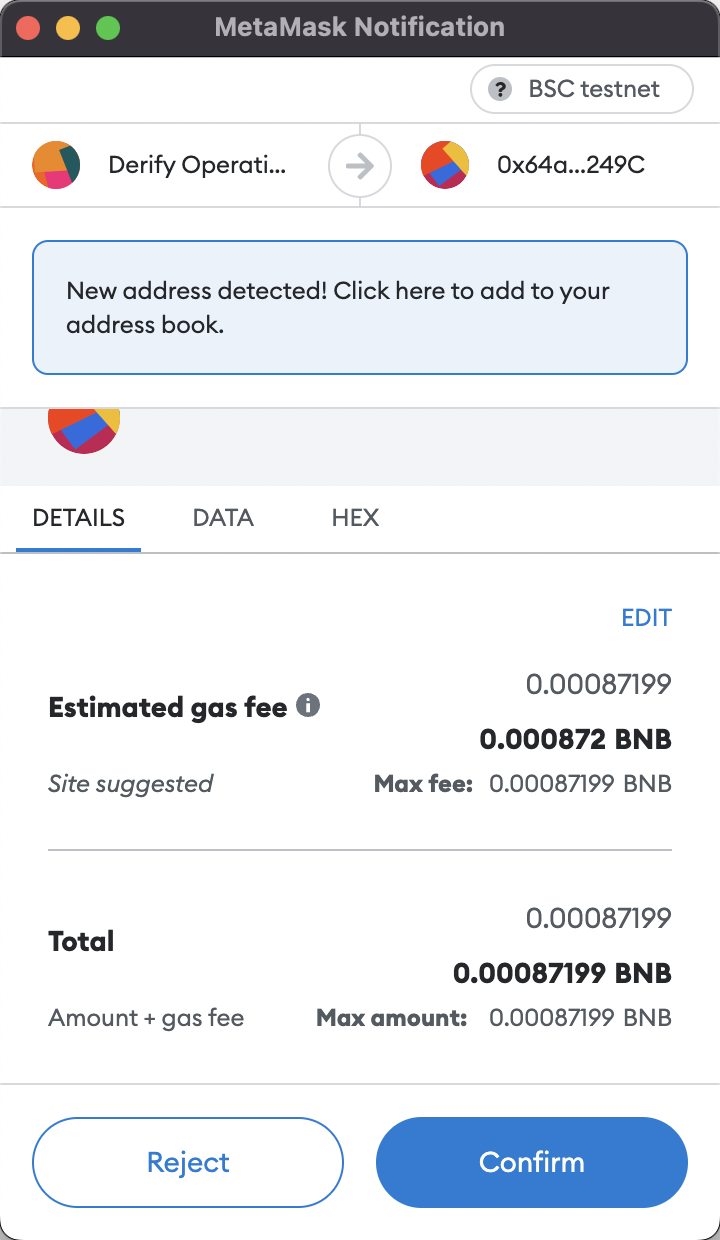Add new address to address book
720x1240 pixels.
click(x=360, y=307)
